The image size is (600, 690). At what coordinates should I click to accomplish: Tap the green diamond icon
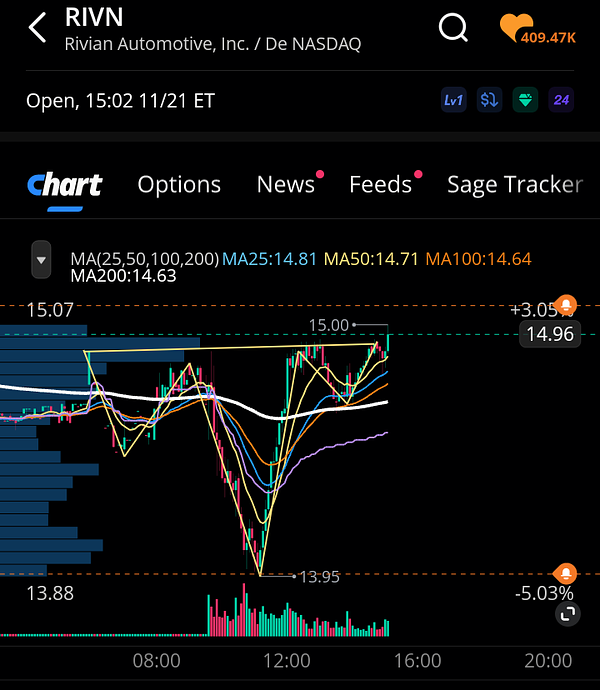(525, 100)
